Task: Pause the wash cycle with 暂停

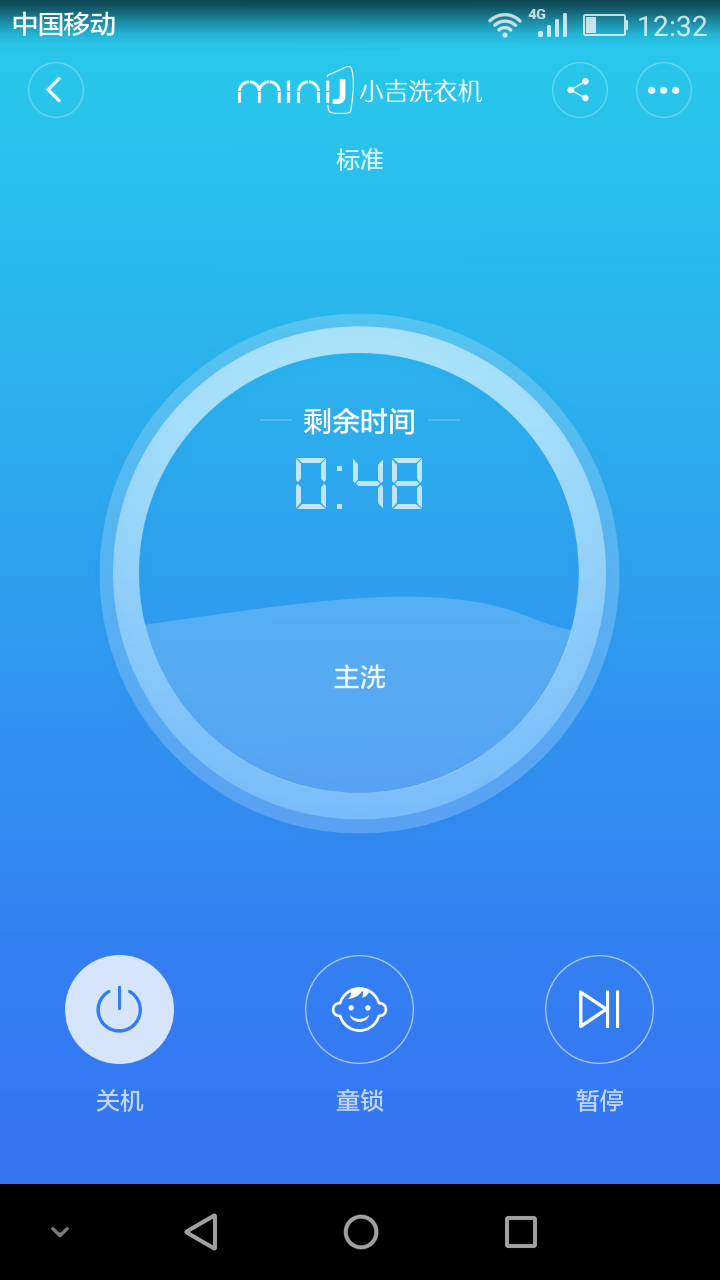Action: pos(599,1009)
